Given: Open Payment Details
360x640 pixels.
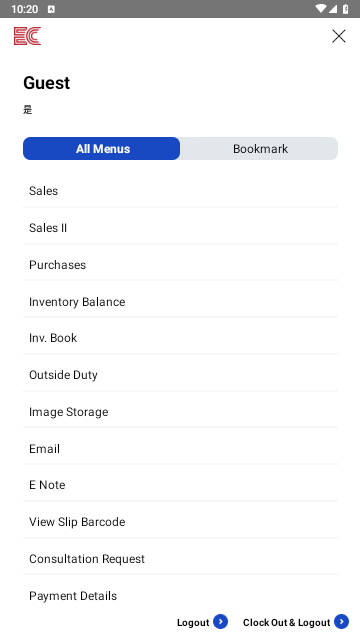Looking at the screenshot, I should click(x=180, y=596).
